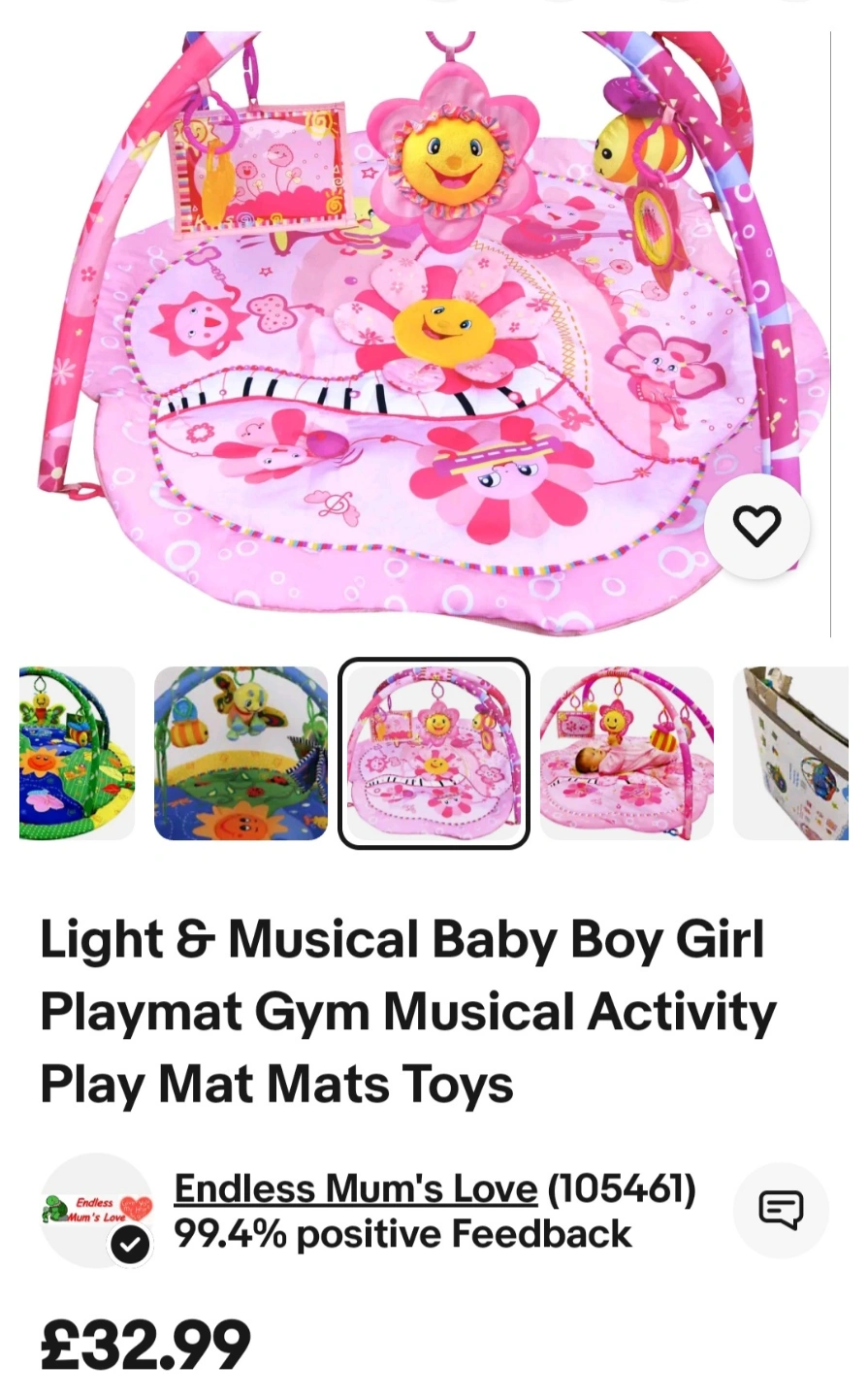The width and height of the screenshot is (868, 1397).
Task: Select the elephant toy close-up thumbnail
Action: [241, 753]
